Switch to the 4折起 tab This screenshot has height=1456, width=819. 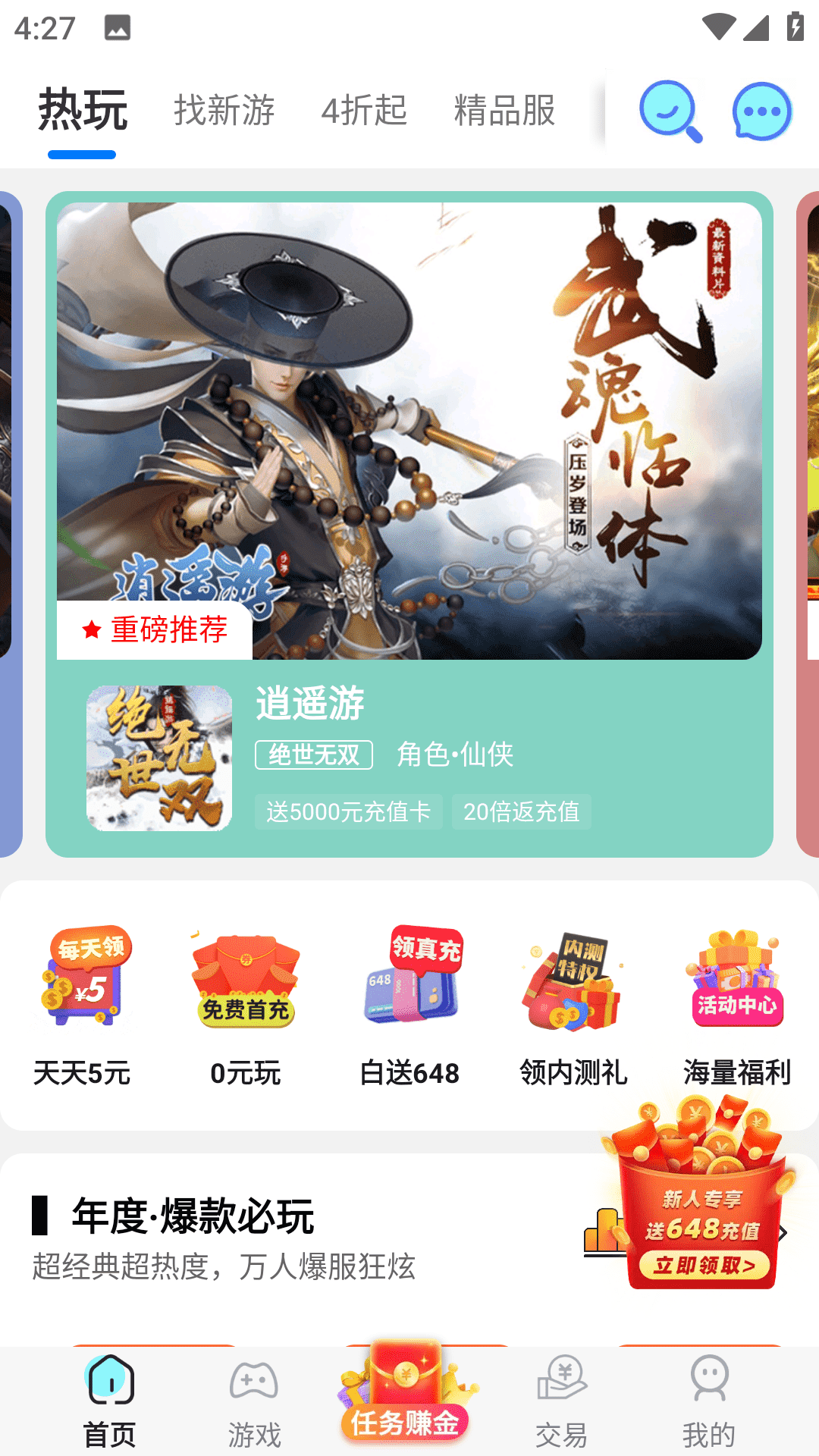pyautogui.click(x=364, y=111)
